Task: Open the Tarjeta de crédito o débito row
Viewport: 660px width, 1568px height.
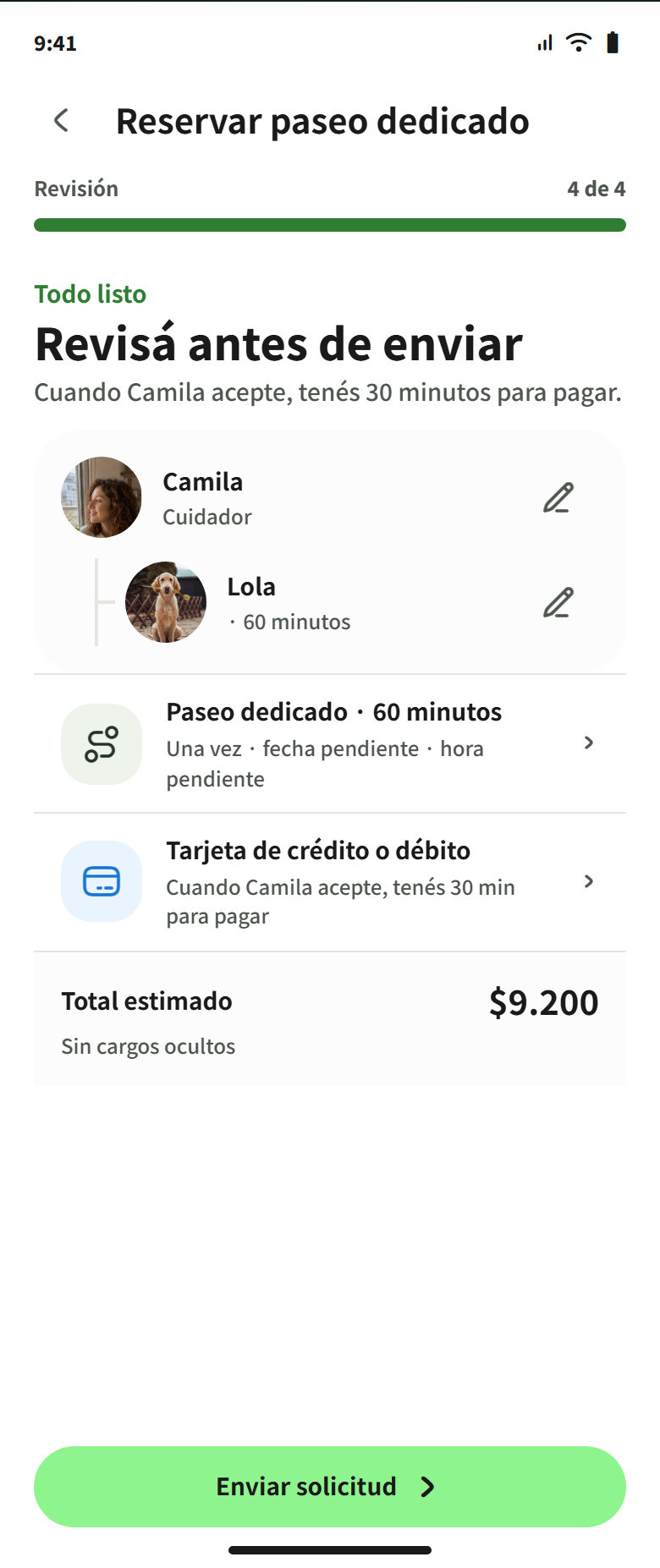Action: [330, 883]
